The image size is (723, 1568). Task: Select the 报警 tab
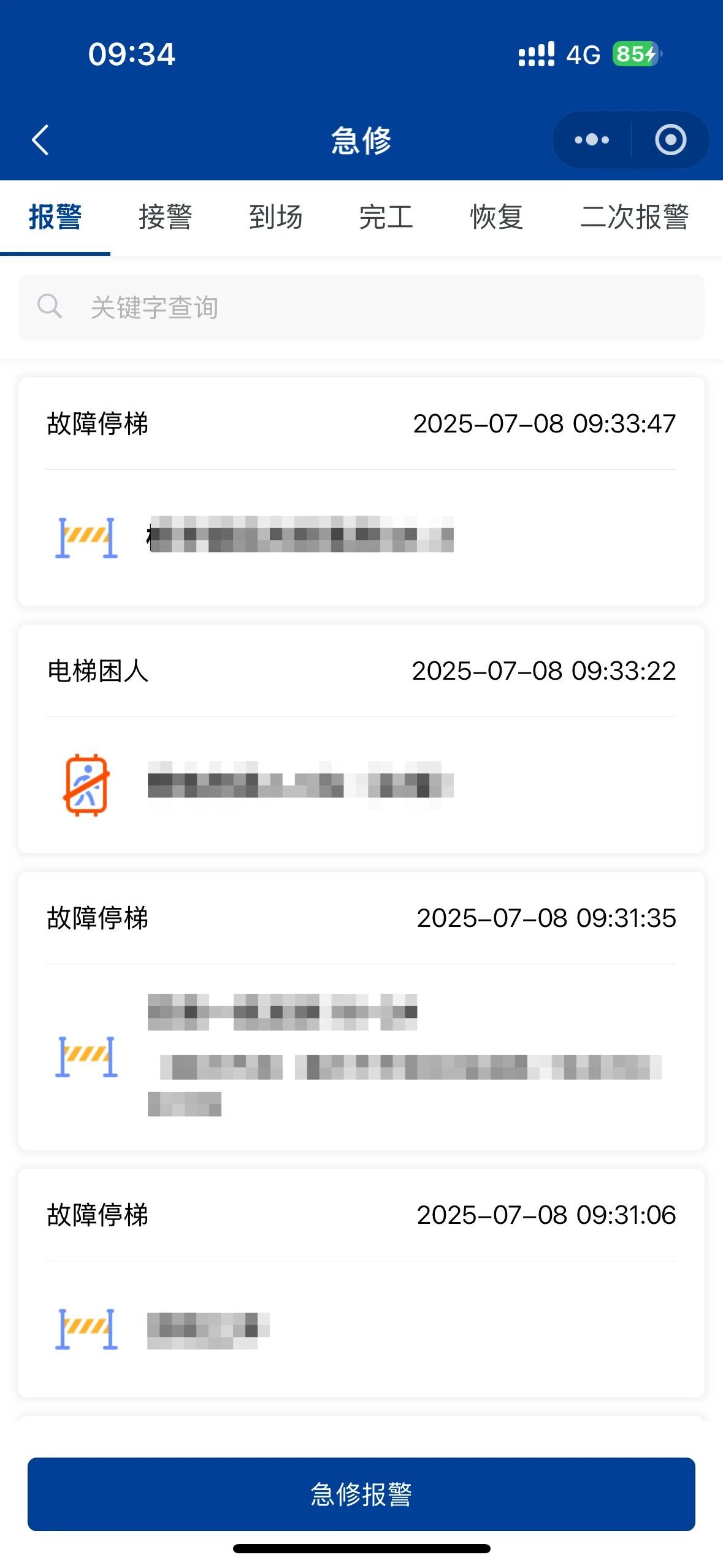click(55, 217)
